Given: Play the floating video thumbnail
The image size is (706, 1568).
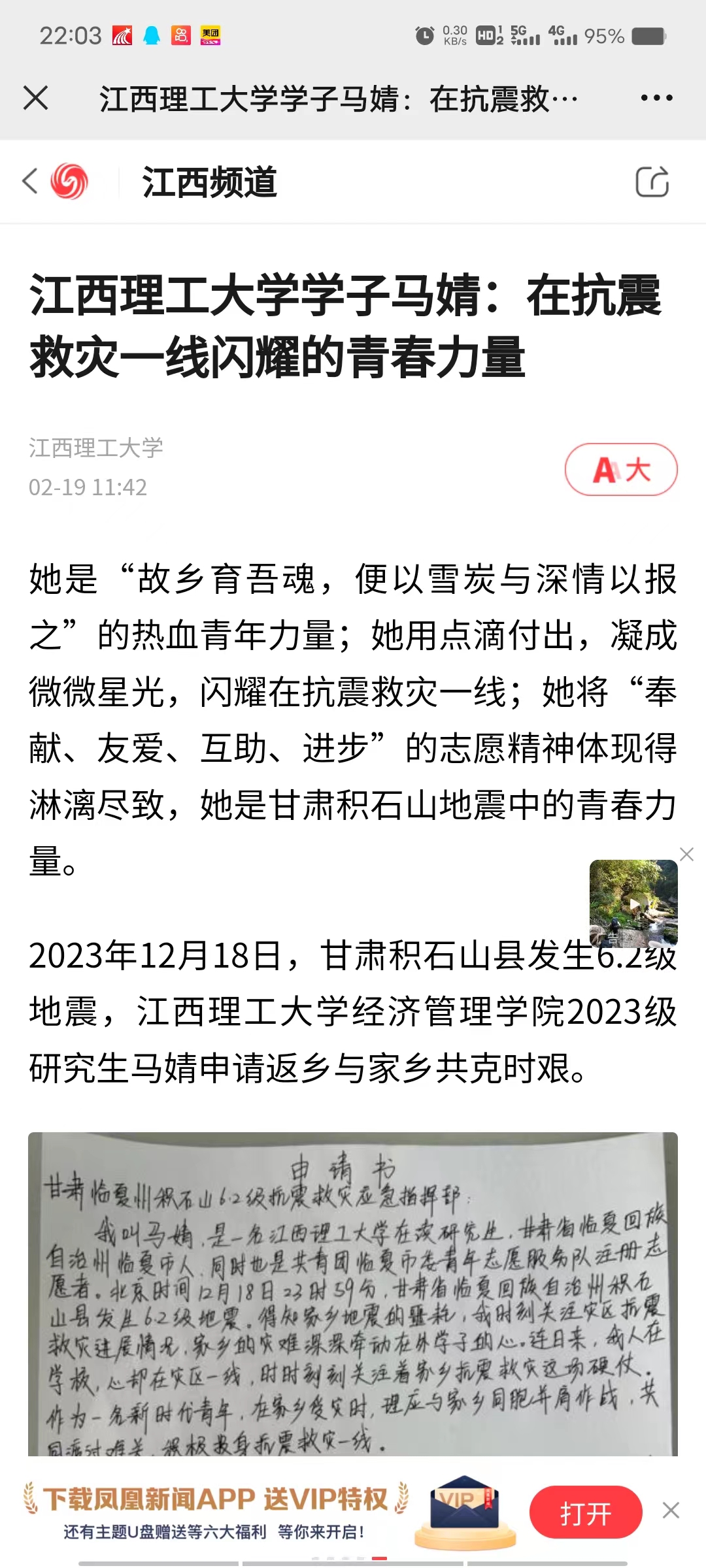Looking at the screenshot, I should pos(633,904).
